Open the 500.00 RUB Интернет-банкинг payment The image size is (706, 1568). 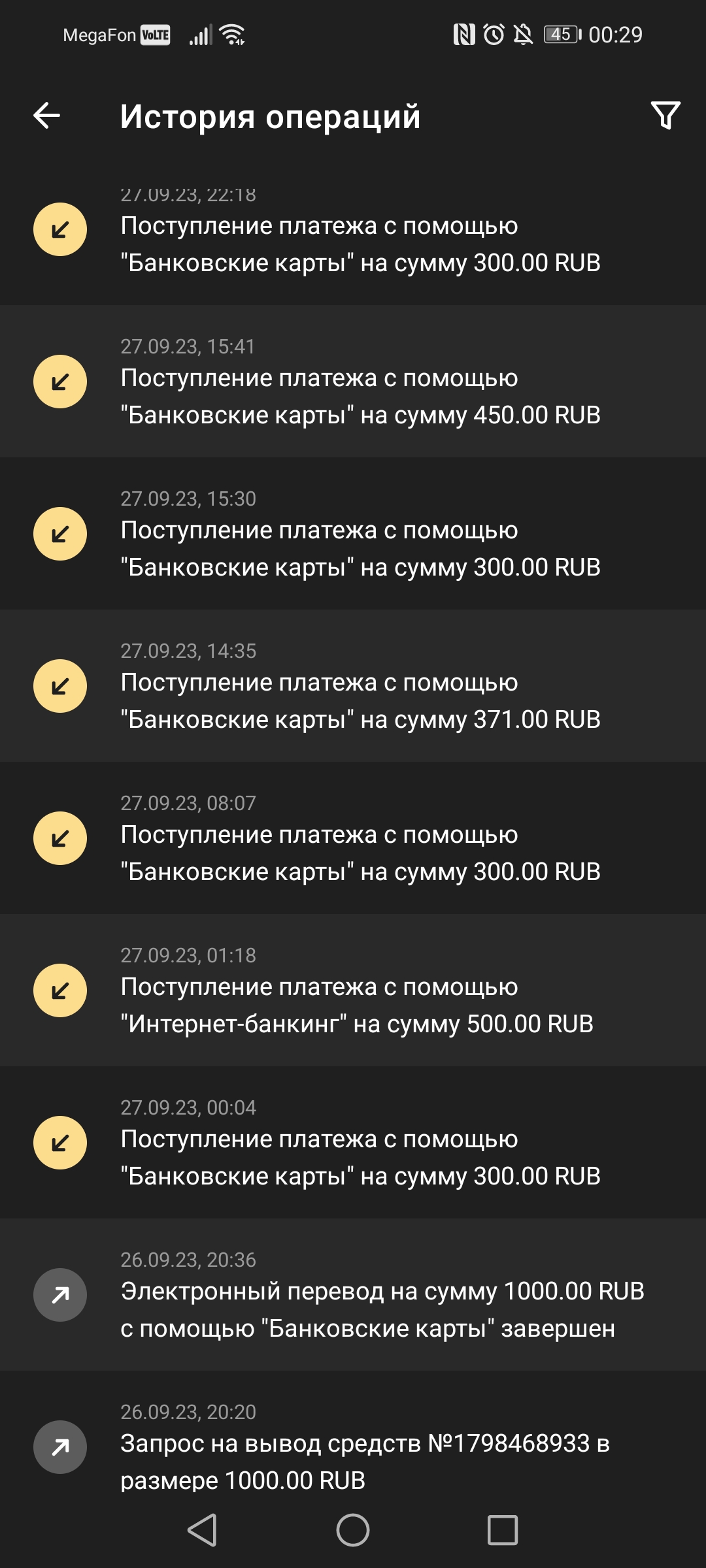coord(353,990)
